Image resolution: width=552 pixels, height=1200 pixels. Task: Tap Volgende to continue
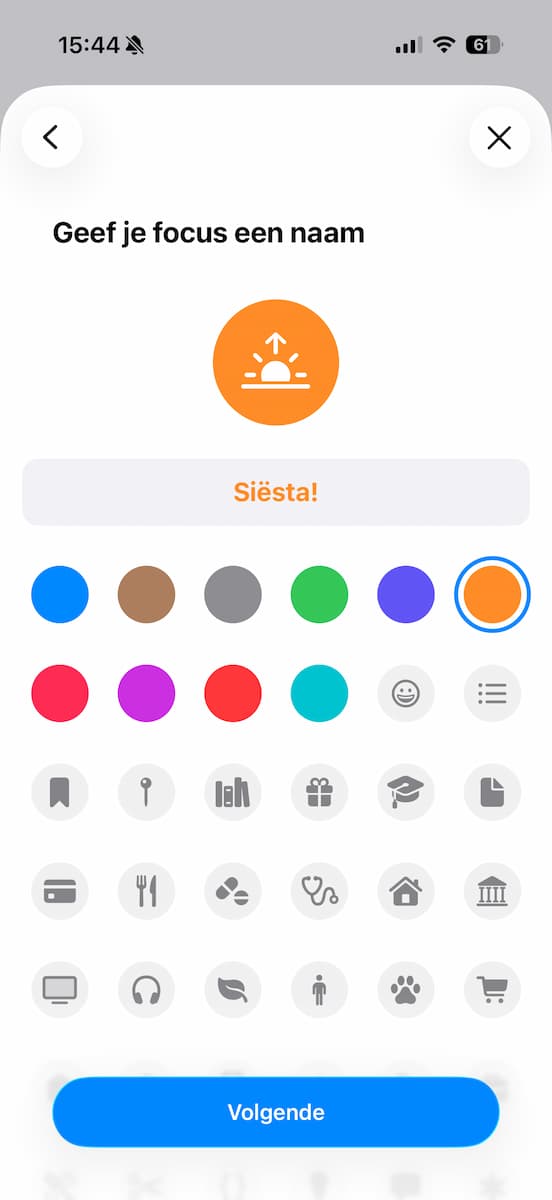tap(276, 1112)
